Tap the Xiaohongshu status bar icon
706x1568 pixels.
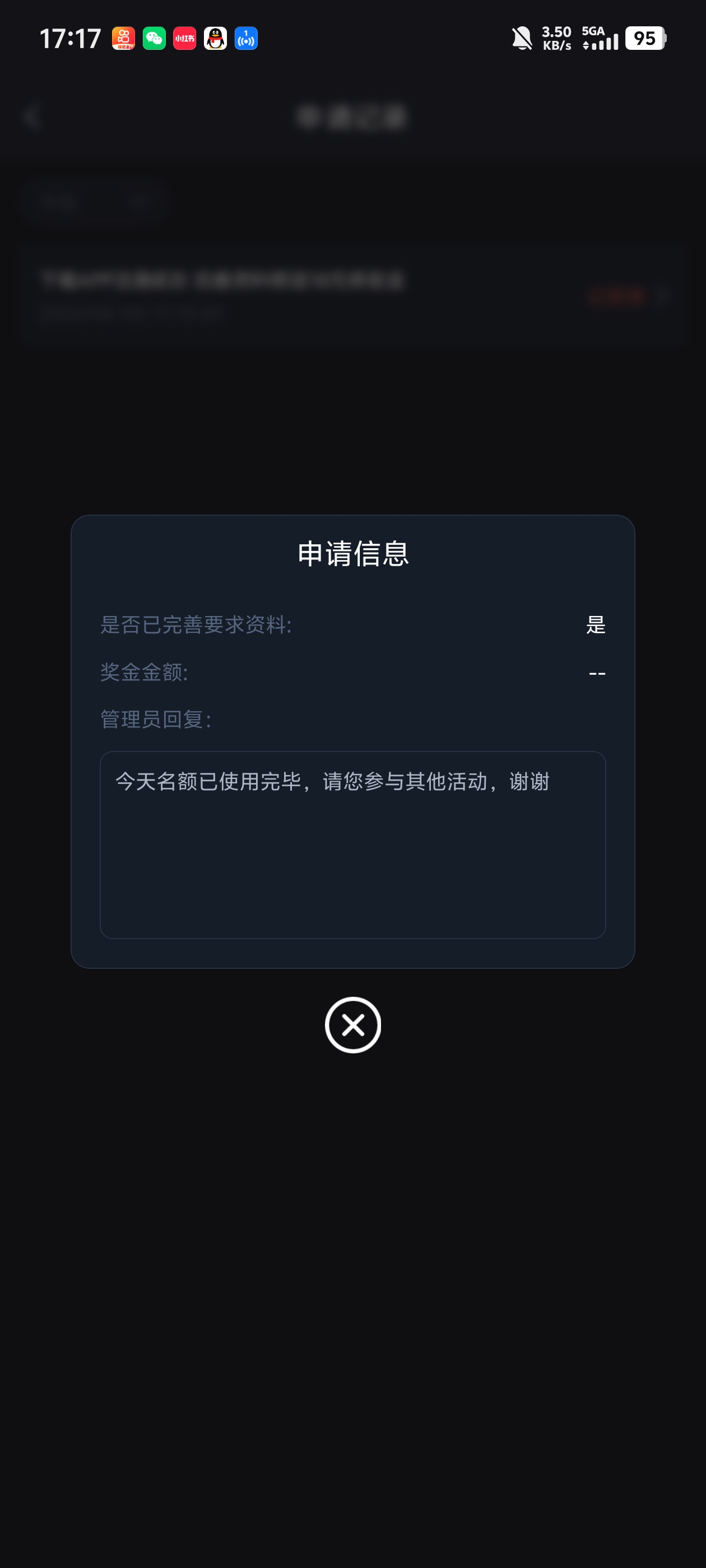tap(185, 38)
